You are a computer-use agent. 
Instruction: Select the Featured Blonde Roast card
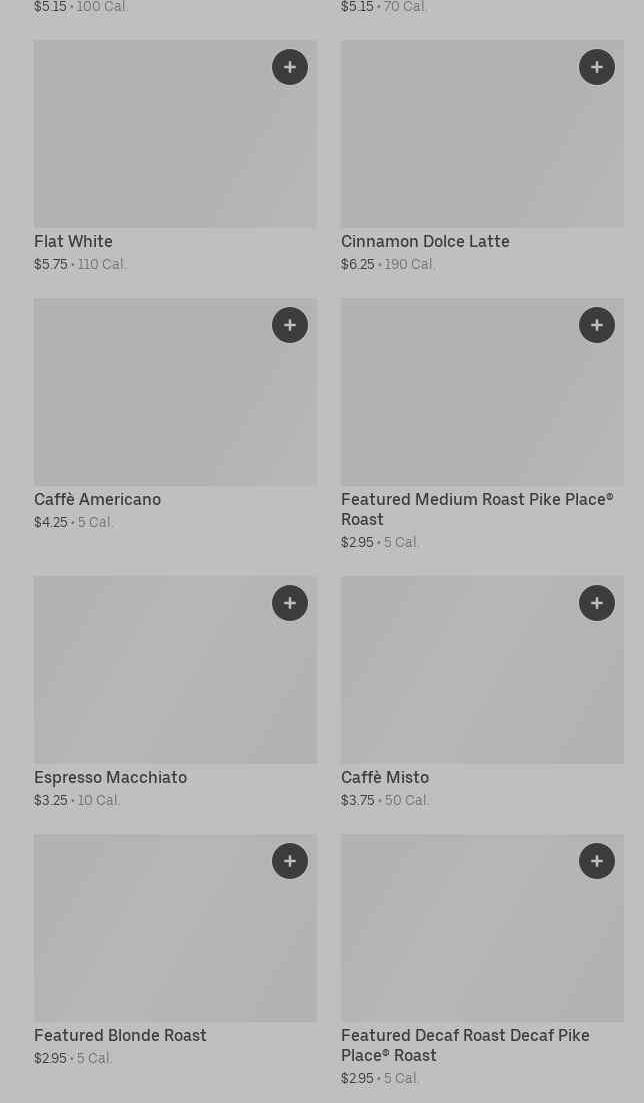150,945
